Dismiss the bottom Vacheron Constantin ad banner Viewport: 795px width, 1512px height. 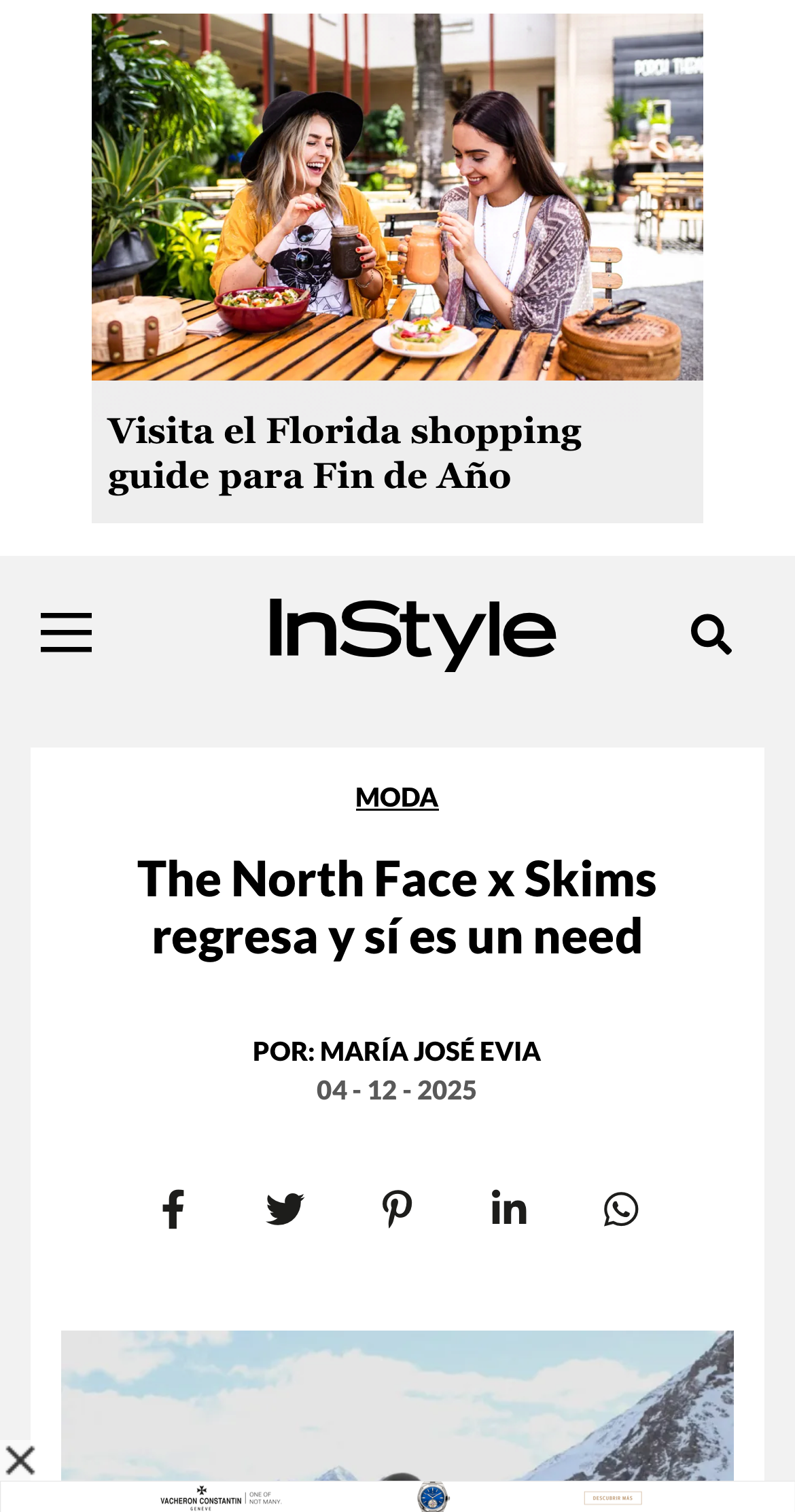[20, 1460]
